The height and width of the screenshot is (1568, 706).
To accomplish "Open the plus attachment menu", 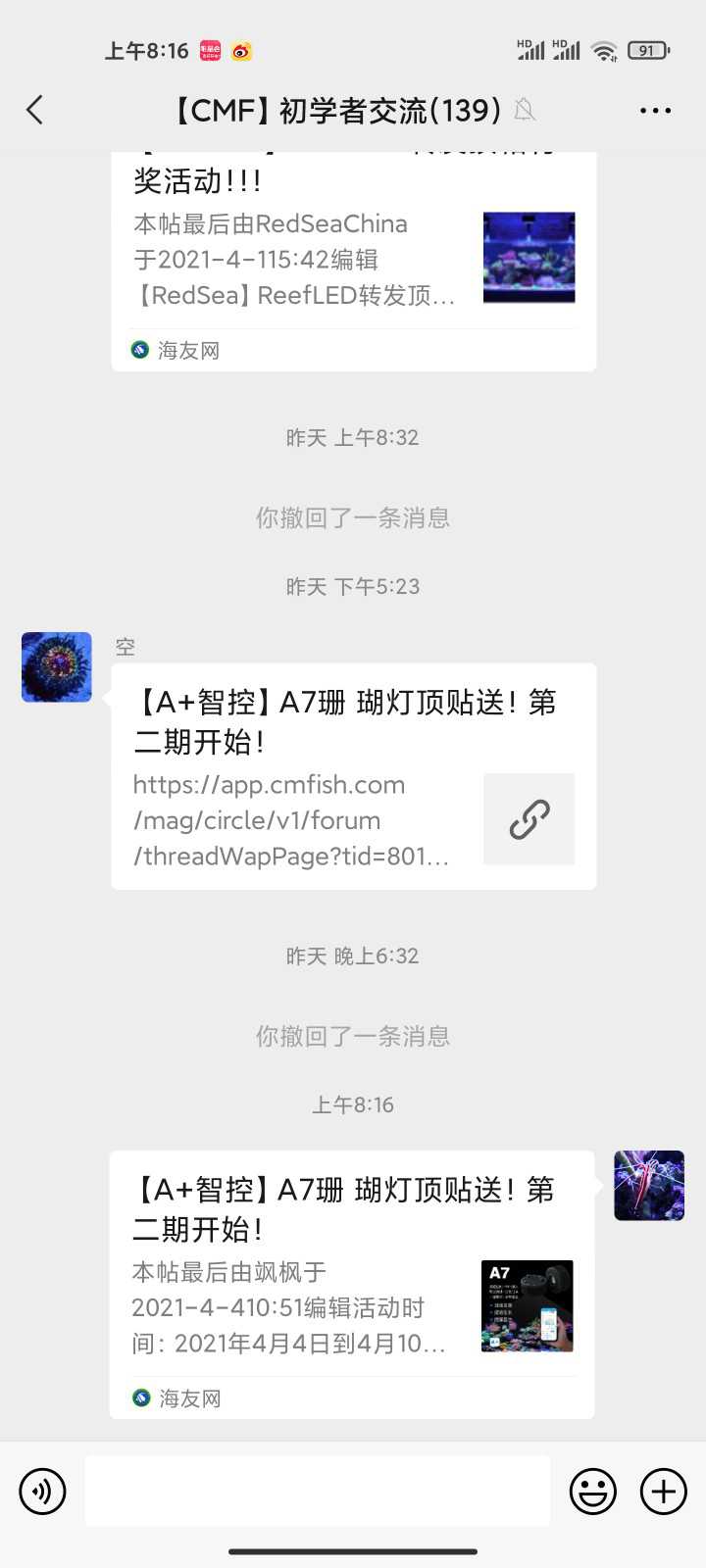I will click(664, 1492).
